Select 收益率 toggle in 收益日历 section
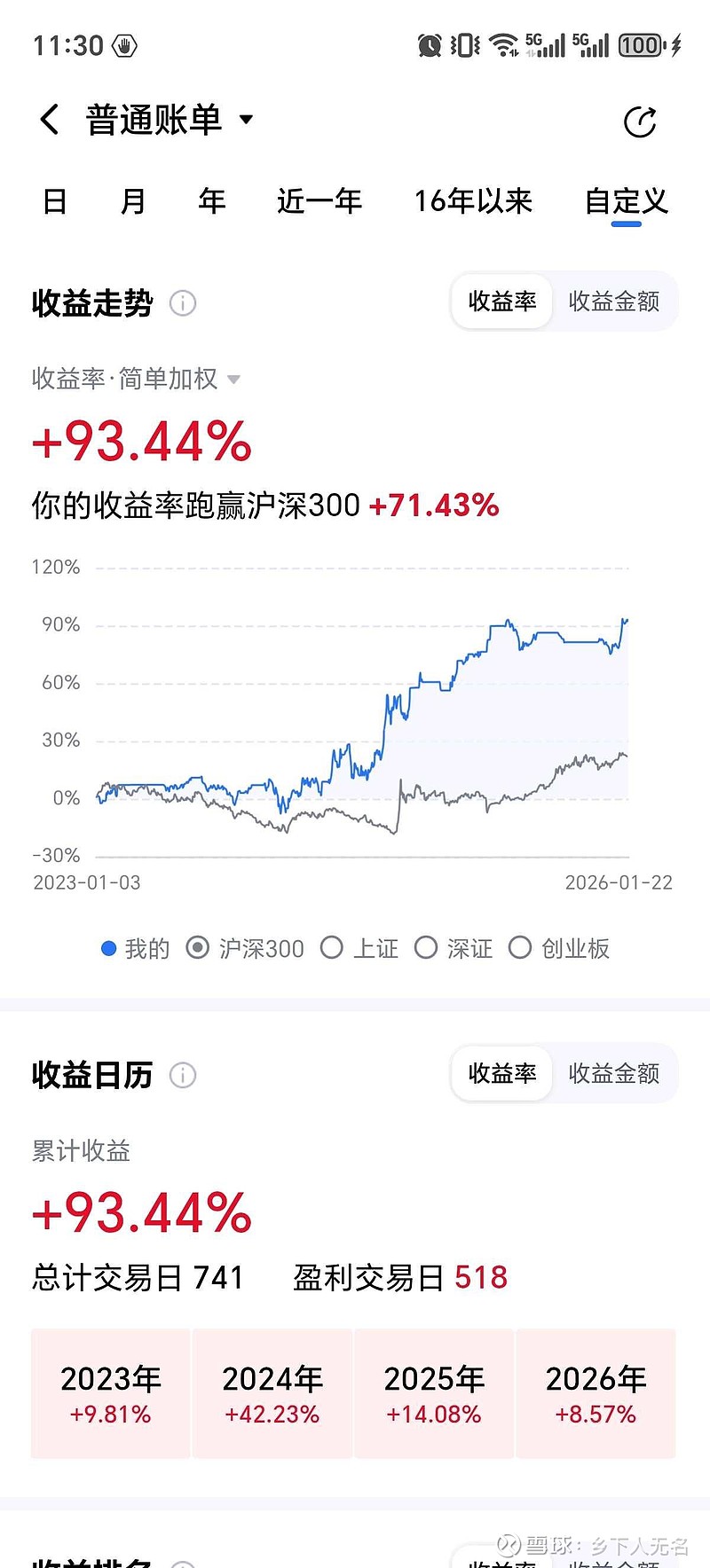The image size is (710, 1568). (x=501, y=1073)
